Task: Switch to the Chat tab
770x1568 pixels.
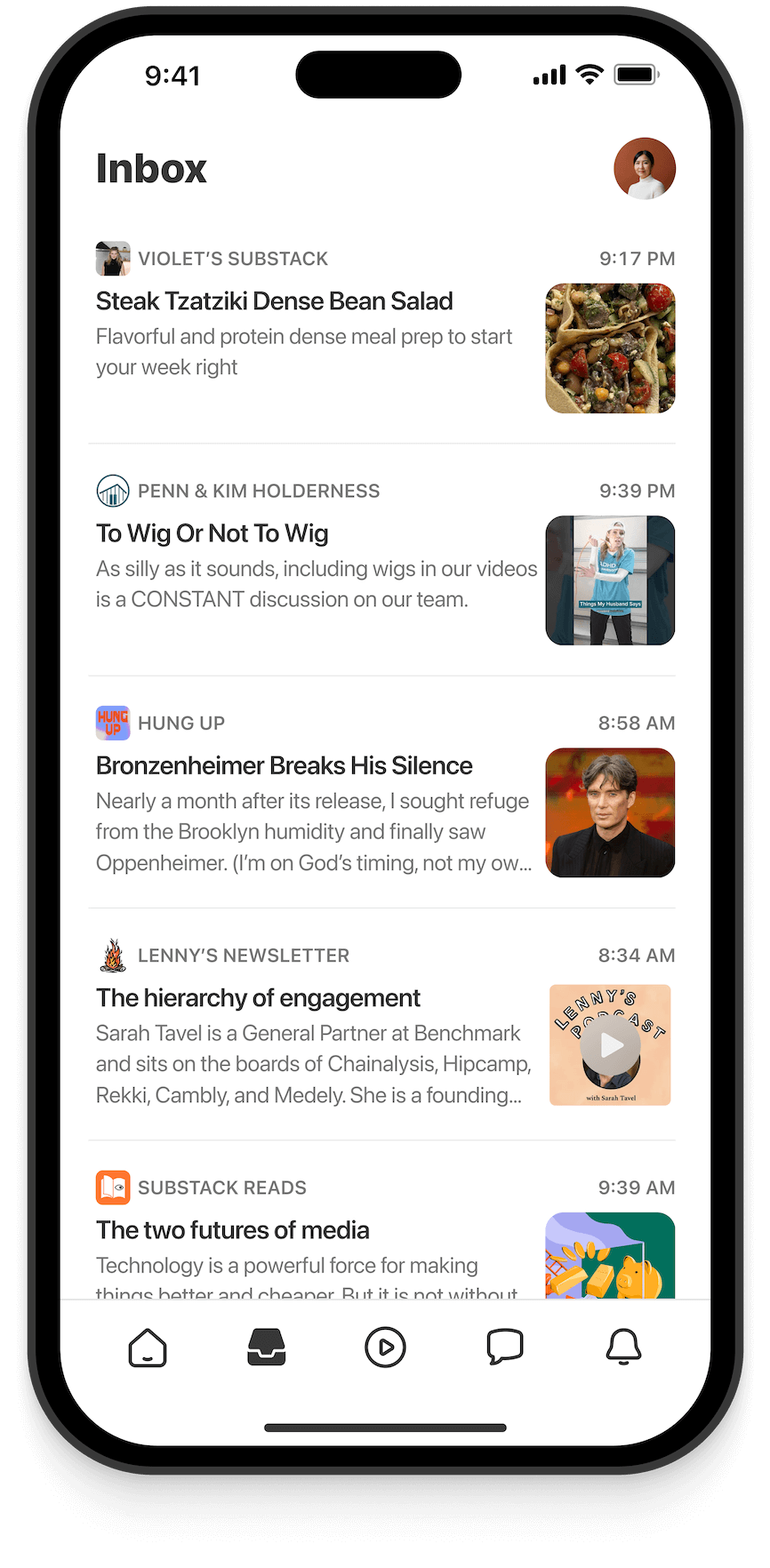Action: coord(504,1348)
